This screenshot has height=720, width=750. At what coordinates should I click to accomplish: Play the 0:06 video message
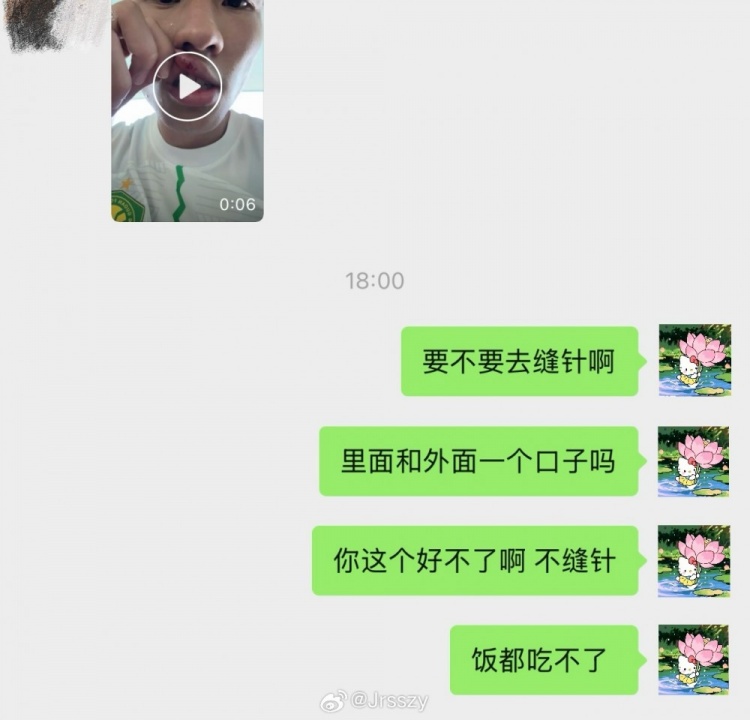coord(188,87)
